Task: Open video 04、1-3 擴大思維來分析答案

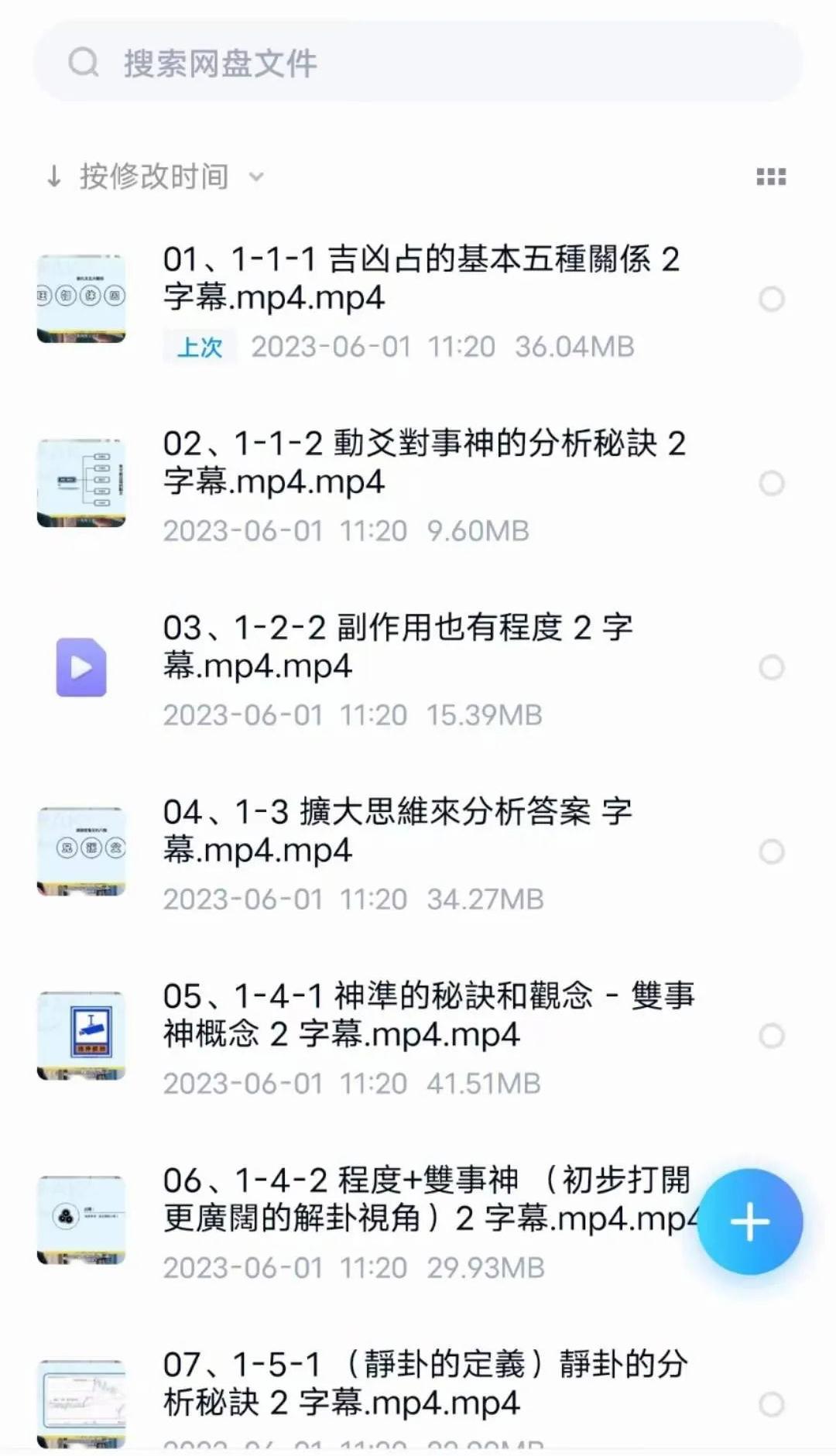Action: [397, 831]
